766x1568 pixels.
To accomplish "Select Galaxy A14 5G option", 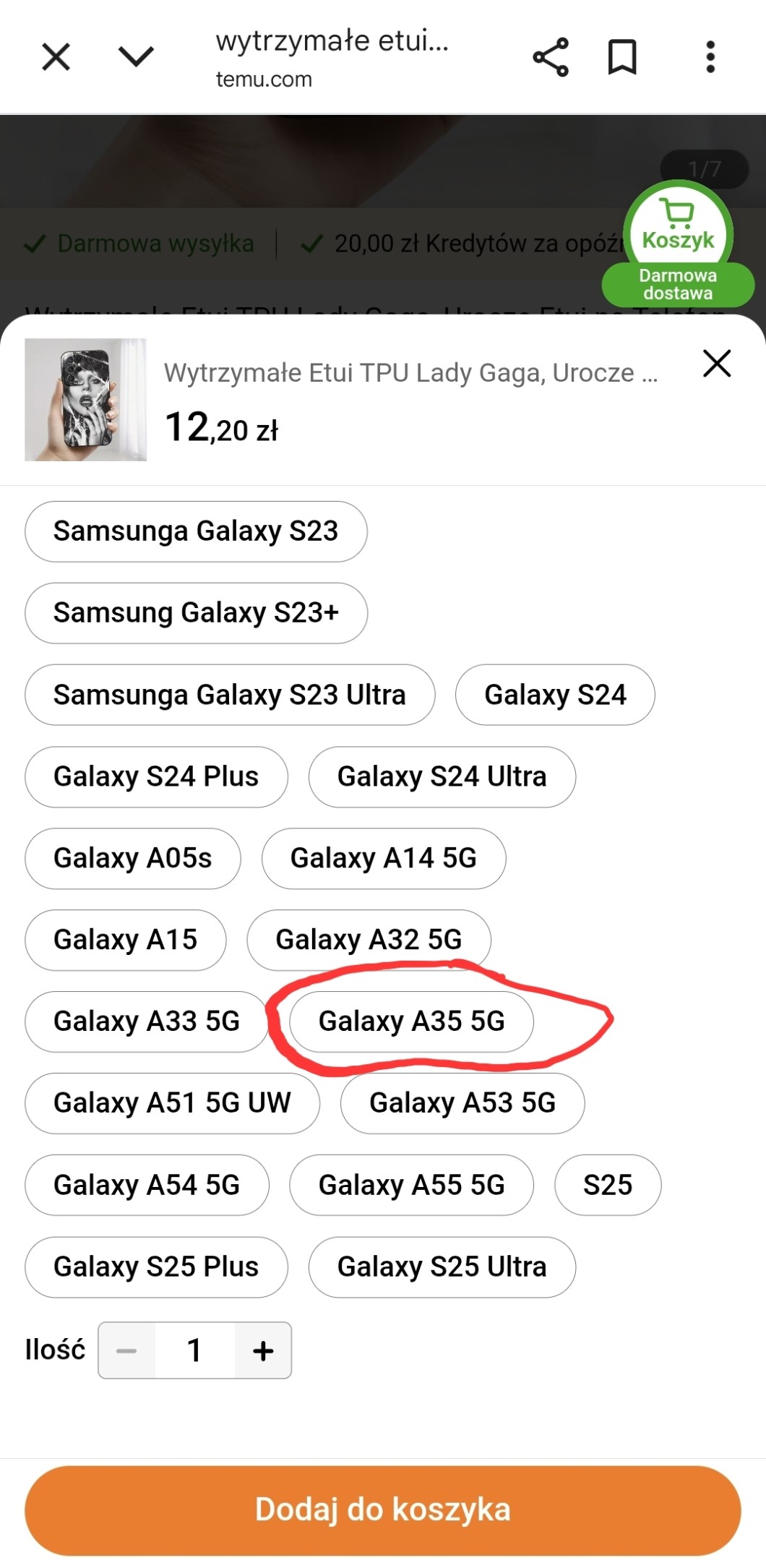I will coord(384,858).
